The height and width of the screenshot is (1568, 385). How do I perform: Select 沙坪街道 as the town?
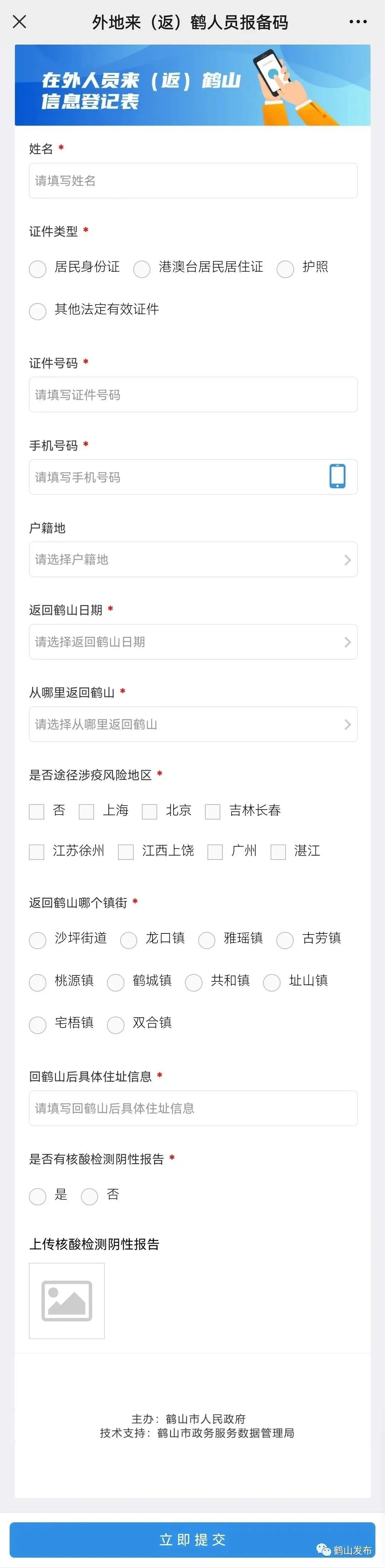pos(38,940)
